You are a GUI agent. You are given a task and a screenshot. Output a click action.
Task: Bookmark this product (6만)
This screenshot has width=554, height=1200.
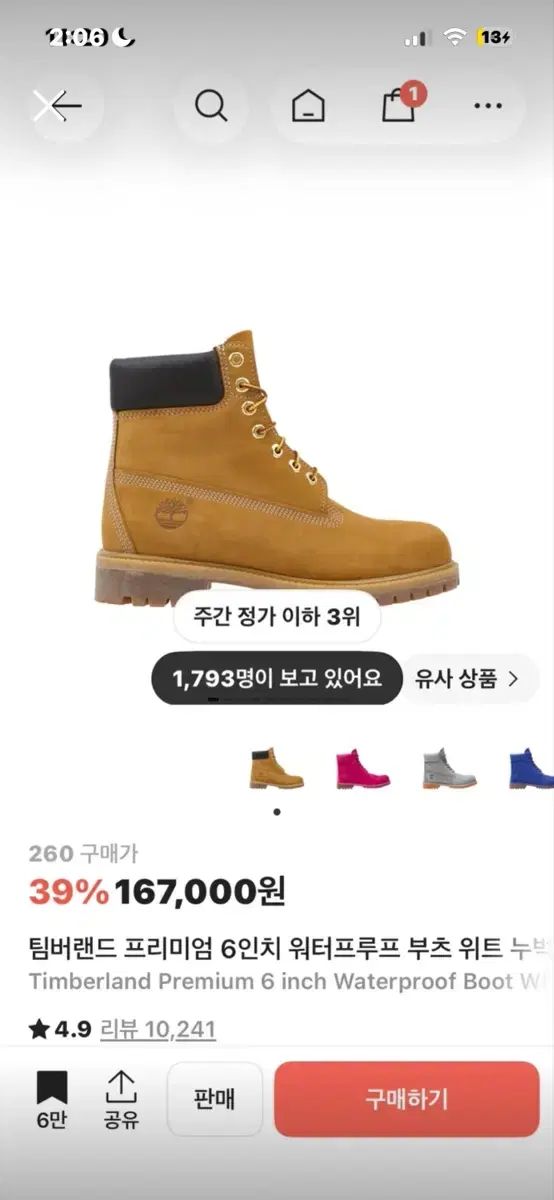(x=51, y=1100)
